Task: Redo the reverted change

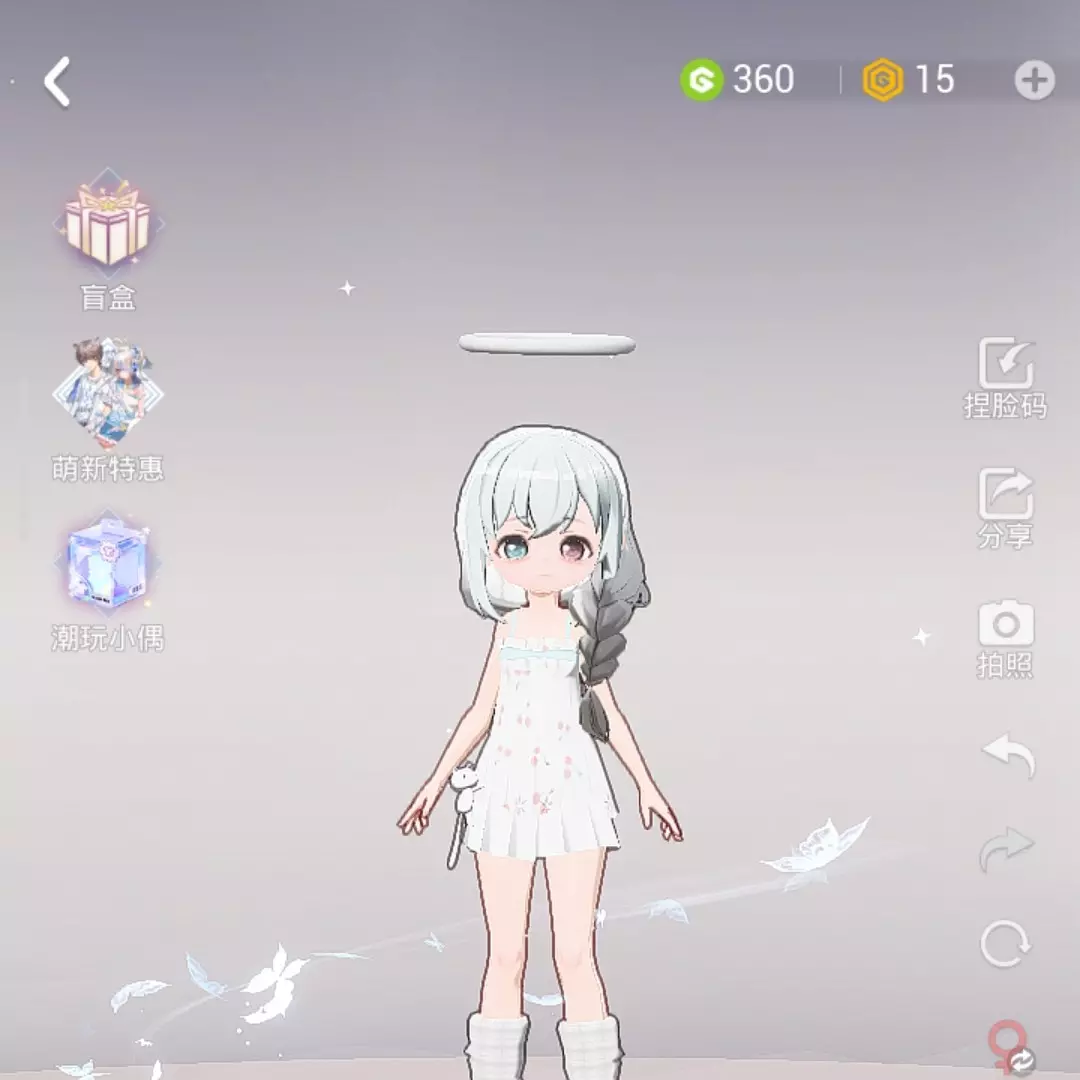Action: point(1007,848)
